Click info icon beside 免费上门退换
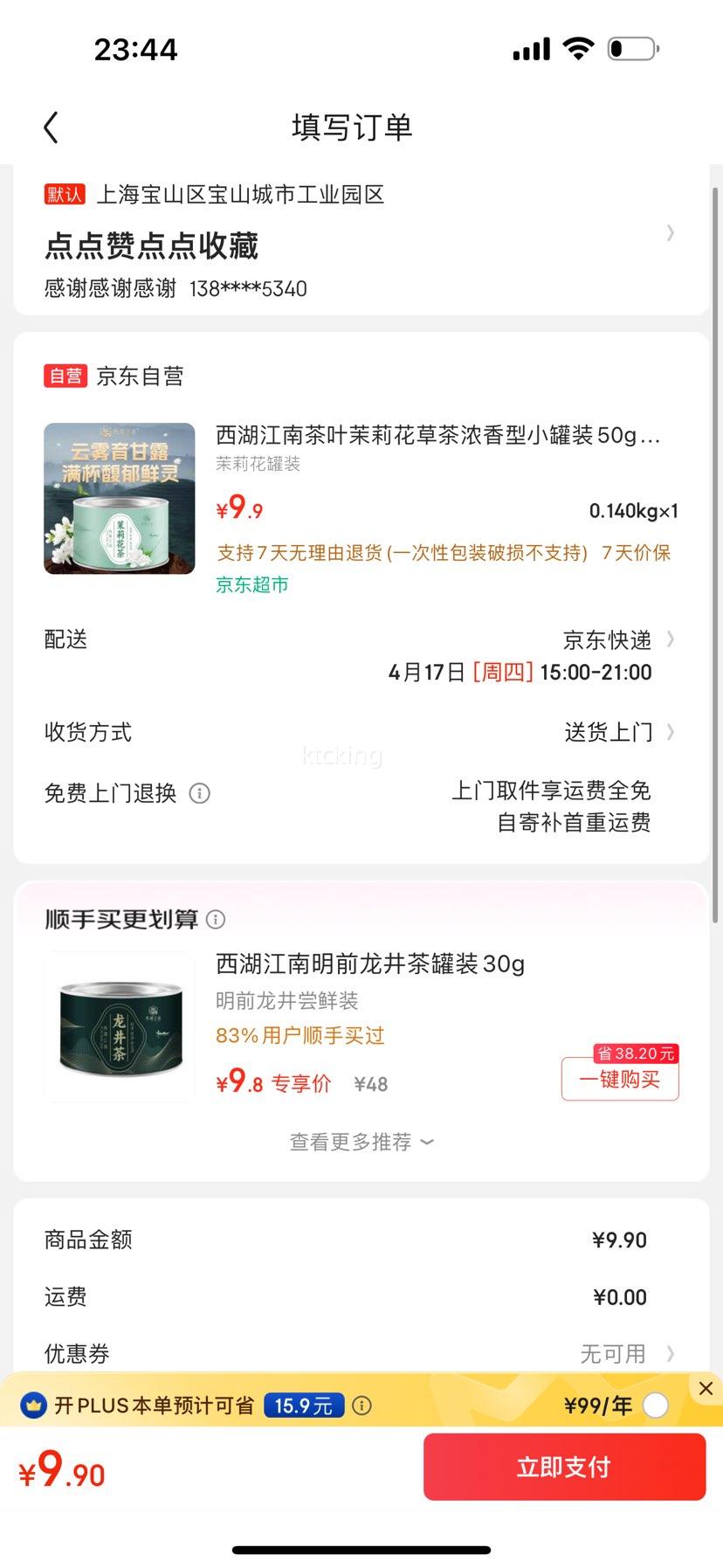This screenshot has height=1568, width=723. pos(199,793)
